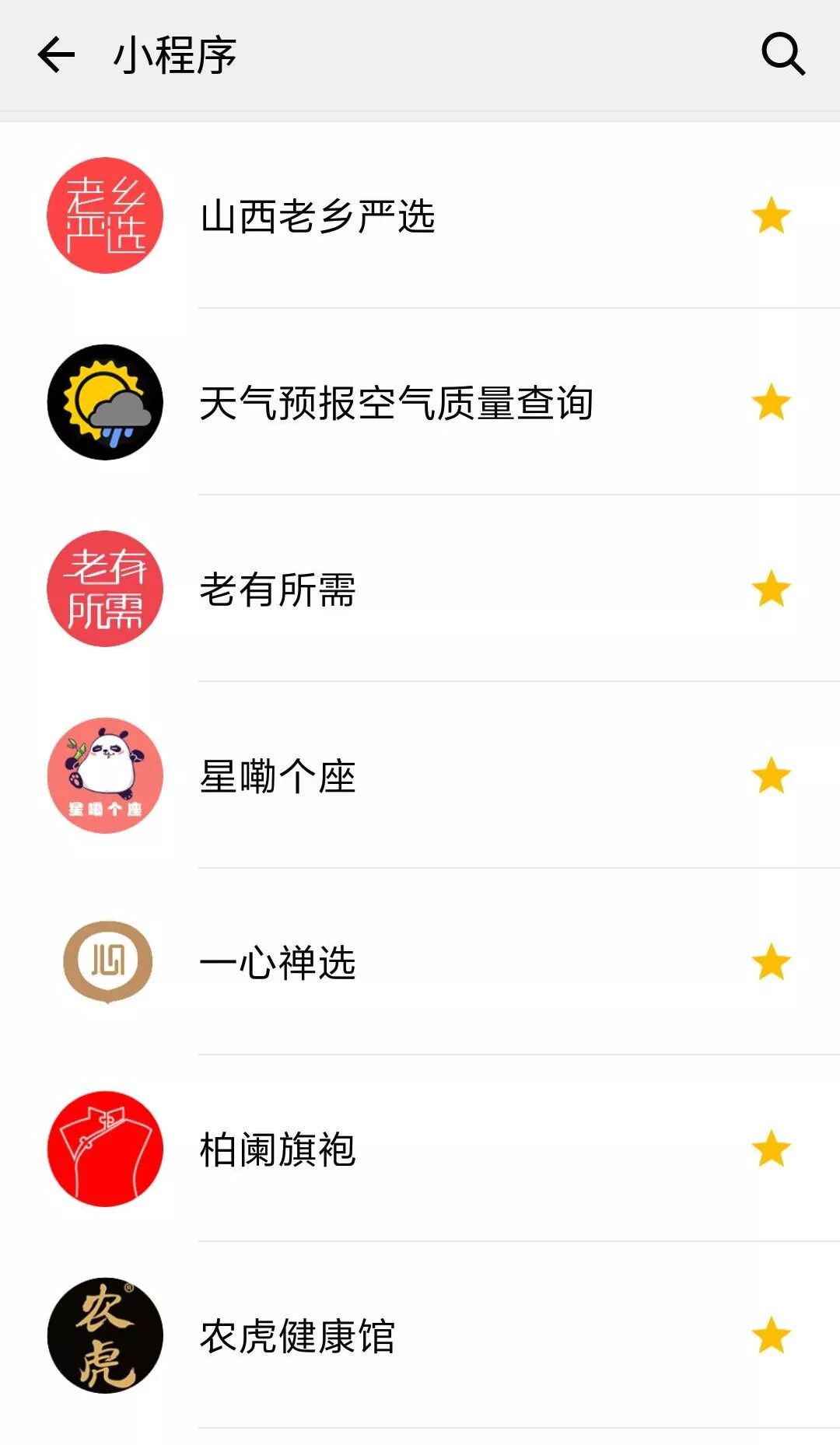Image resolution: width=840 pixels, height=1445 pixels.
Task: Open the 老有所需 mini program
Action: (x=278, y=590)
